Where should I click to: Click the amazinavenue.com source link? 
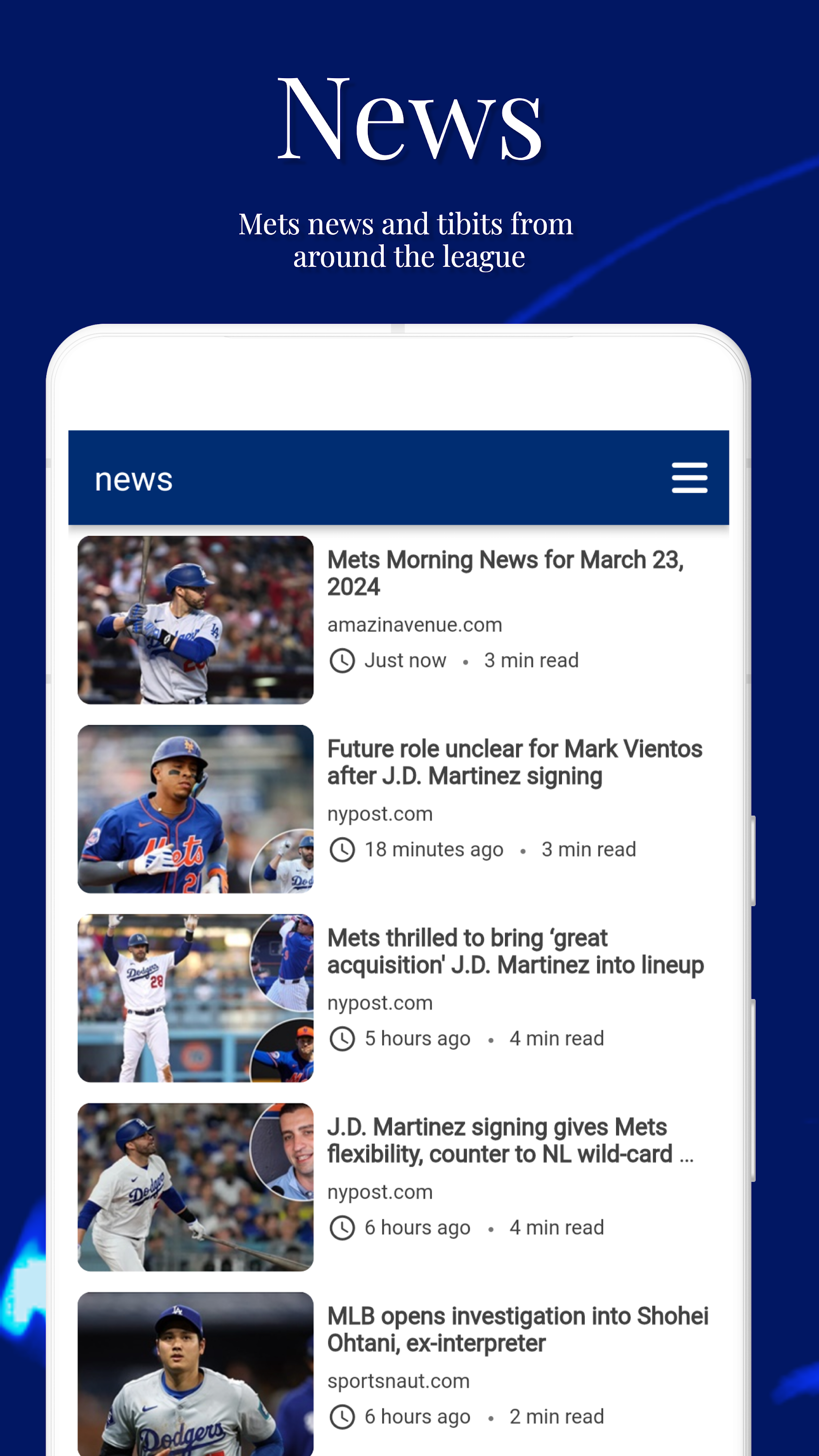pyautogui.click(x=414, y=625)
